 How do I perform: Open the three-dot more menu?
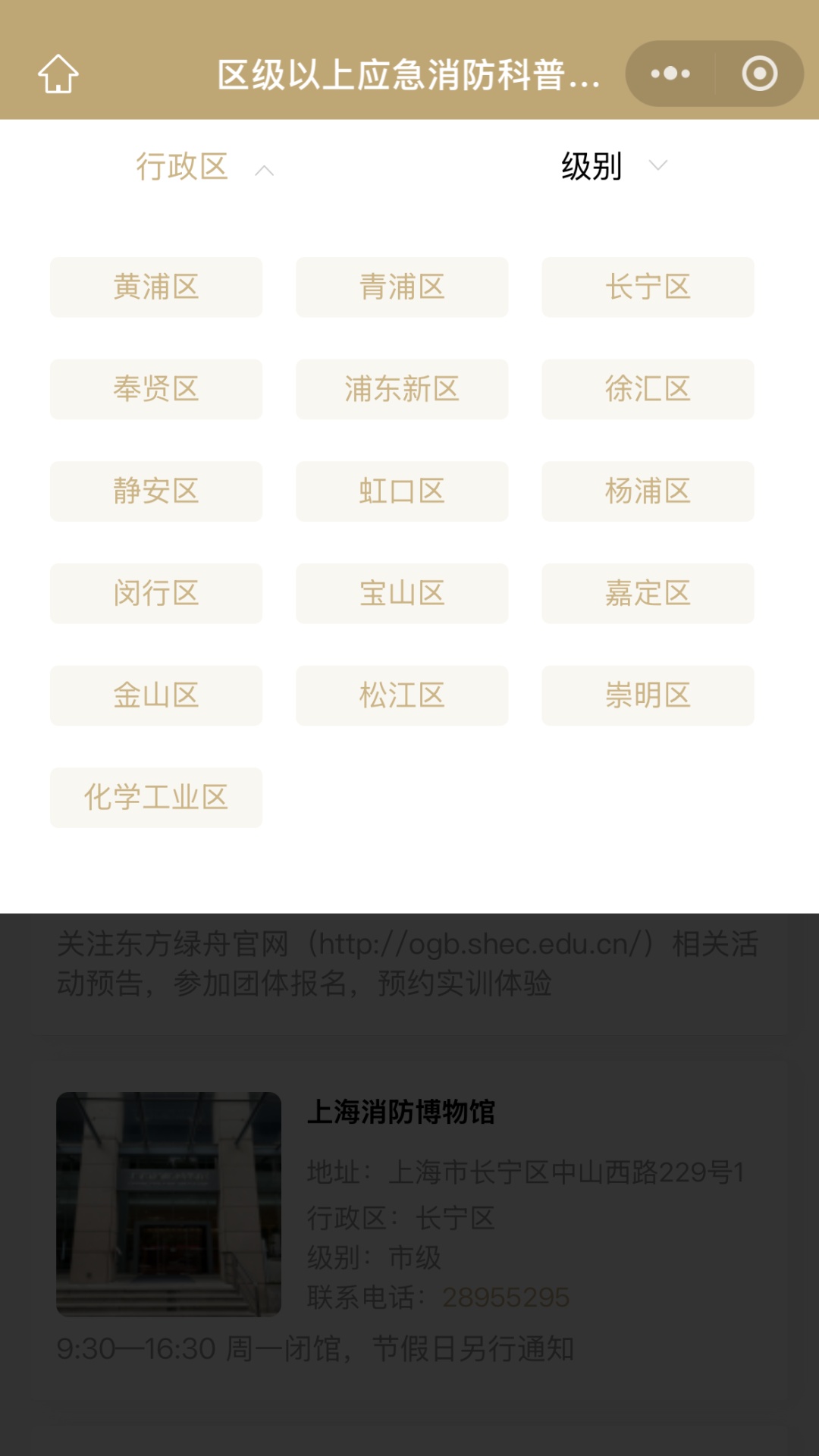click(670, 74)
